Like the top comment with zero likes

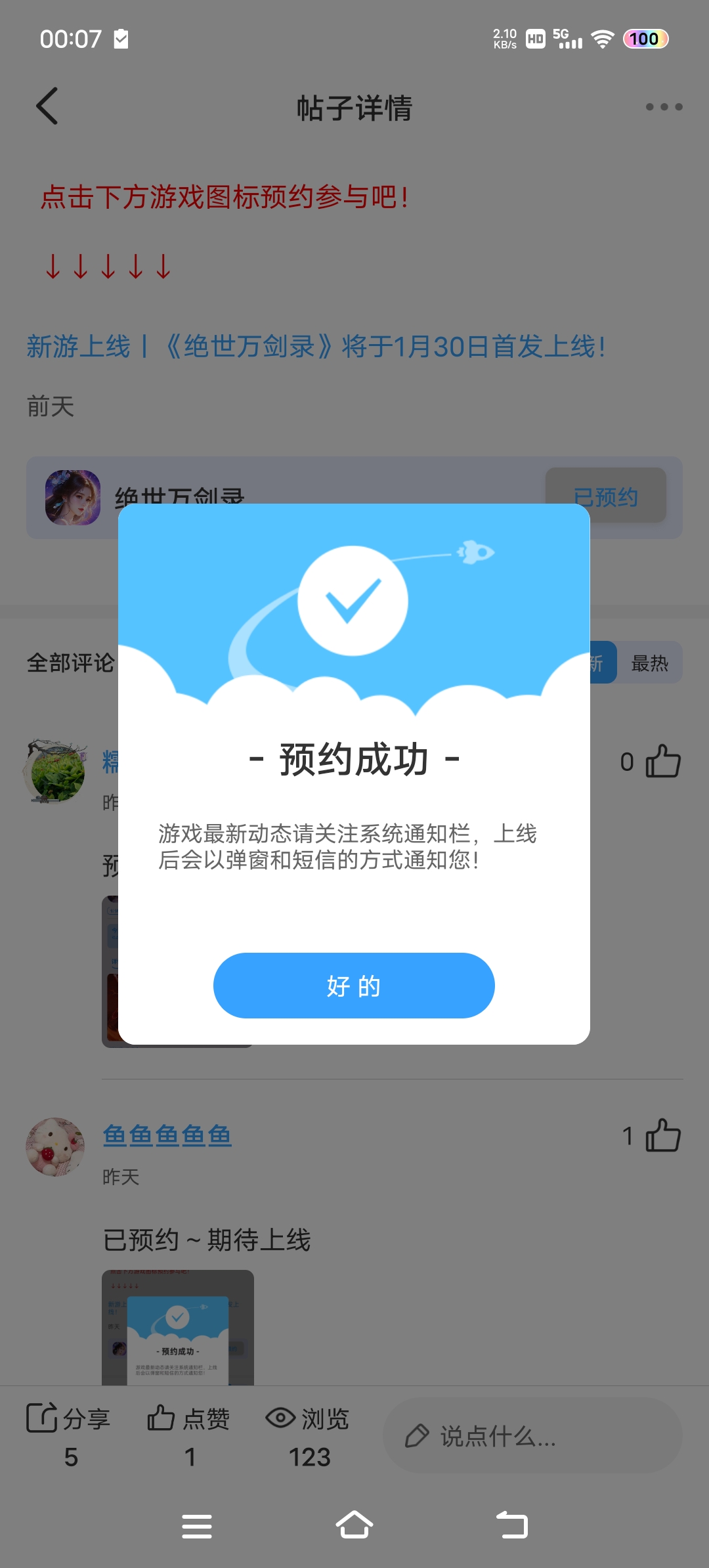[663, 762]
